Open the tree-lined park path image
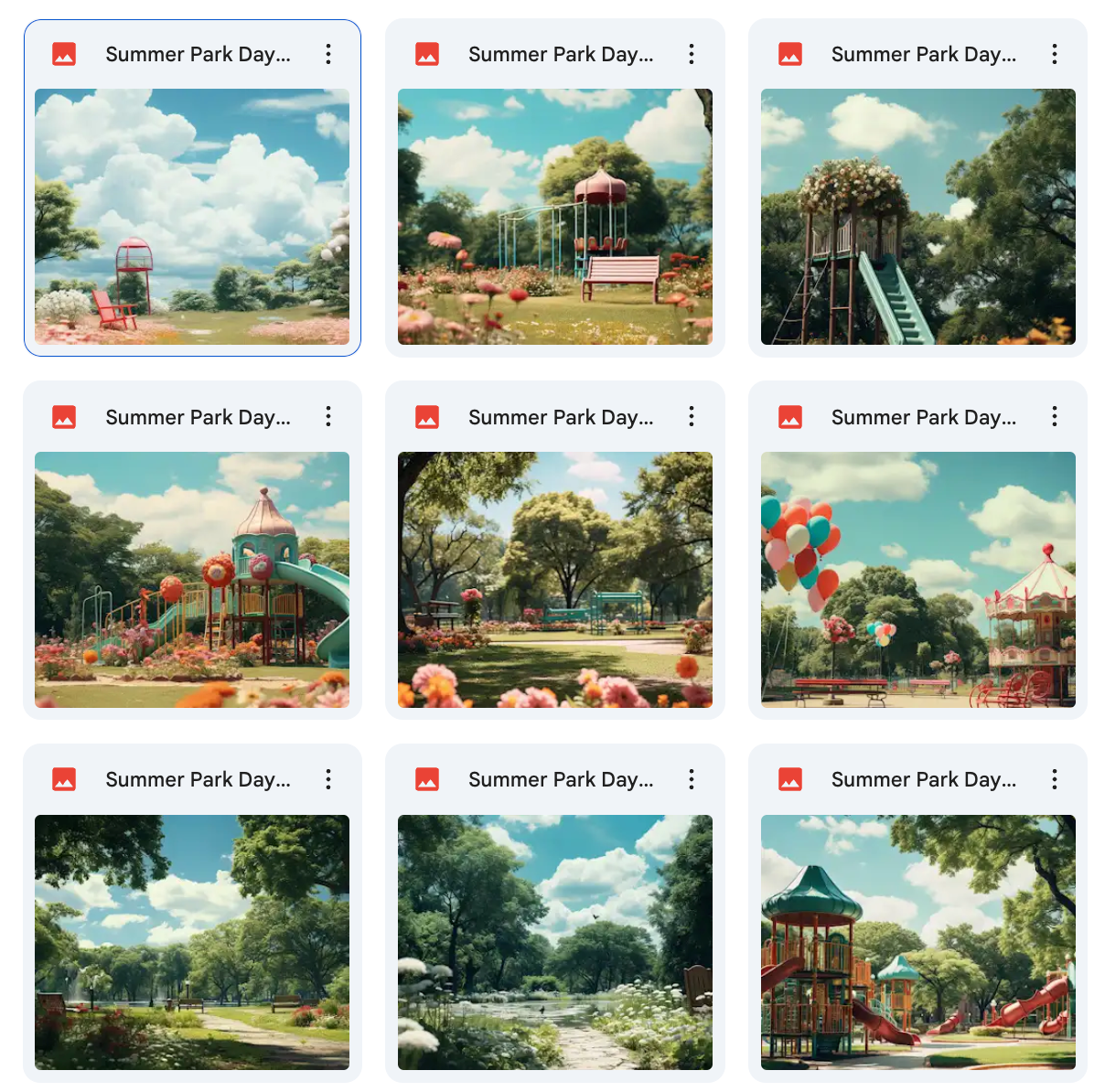This screenshot has height=1092, width=1105. pos(192,942)
